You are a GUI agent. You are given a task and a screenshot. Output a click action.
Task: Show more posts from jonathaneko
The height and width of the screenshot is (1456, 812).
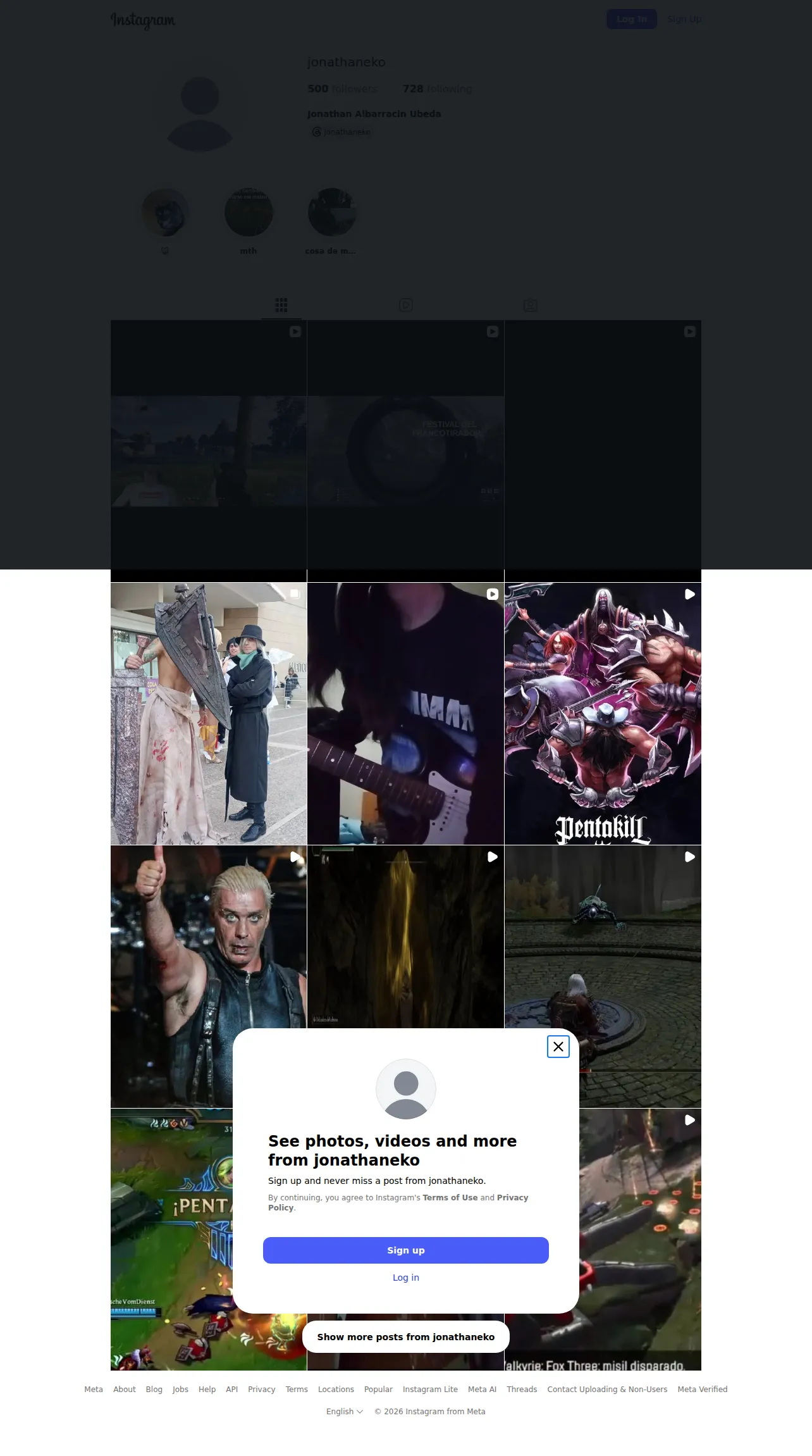pos(406,1337)
